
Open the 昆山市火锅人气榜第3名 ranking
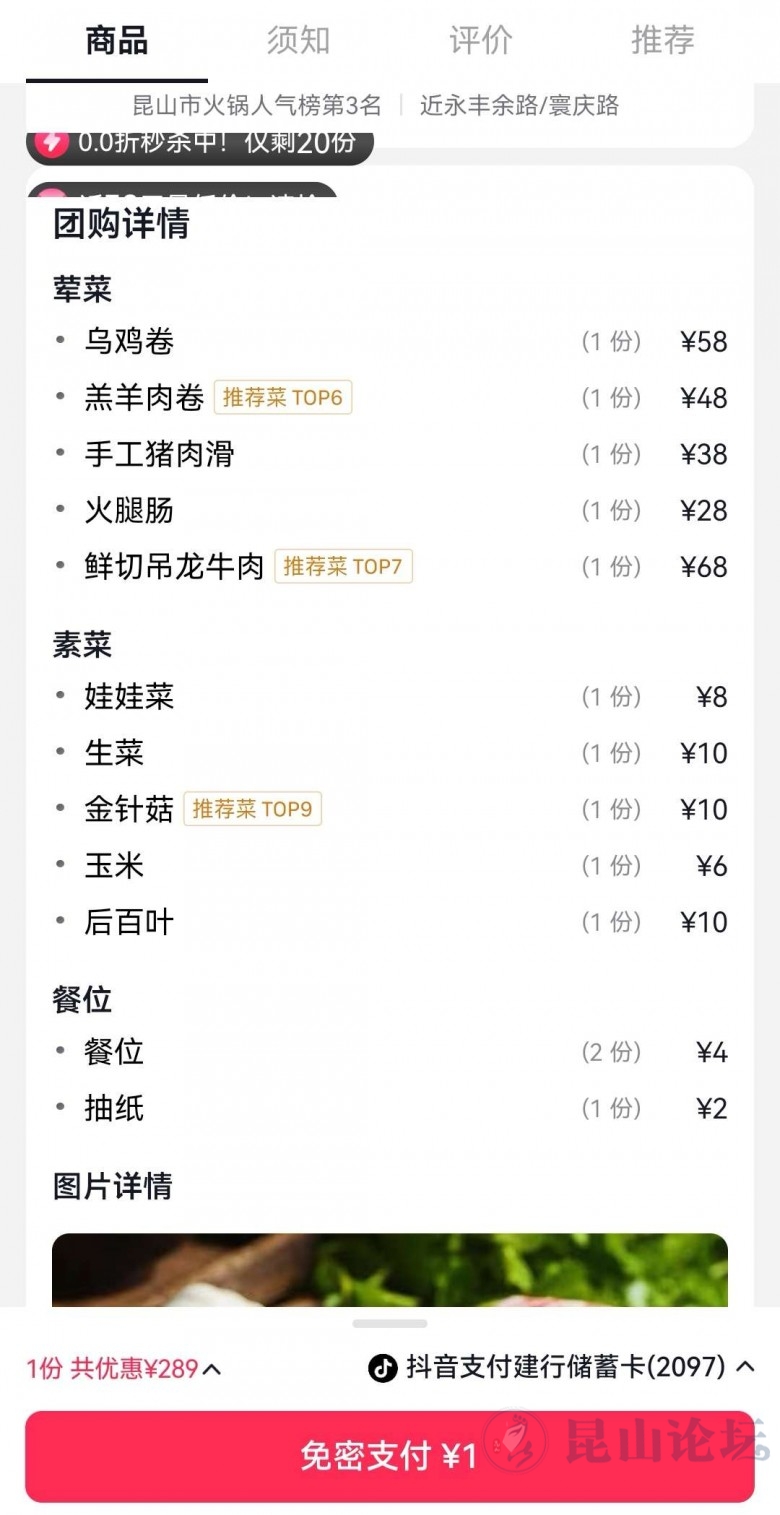point(257,105)
